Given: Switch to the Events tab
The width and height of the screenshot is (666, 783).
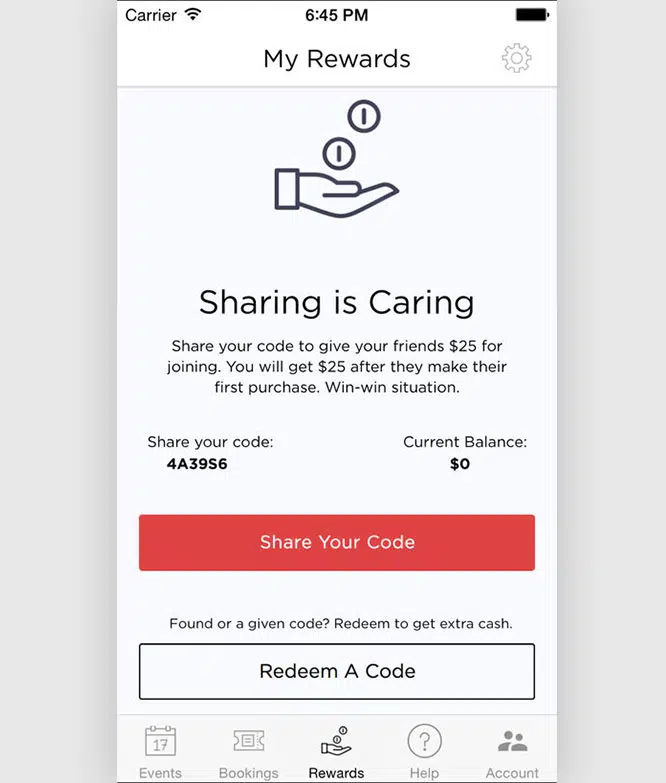Looking at the screenshot, I should pyautogui.click(x=160, y=751).
